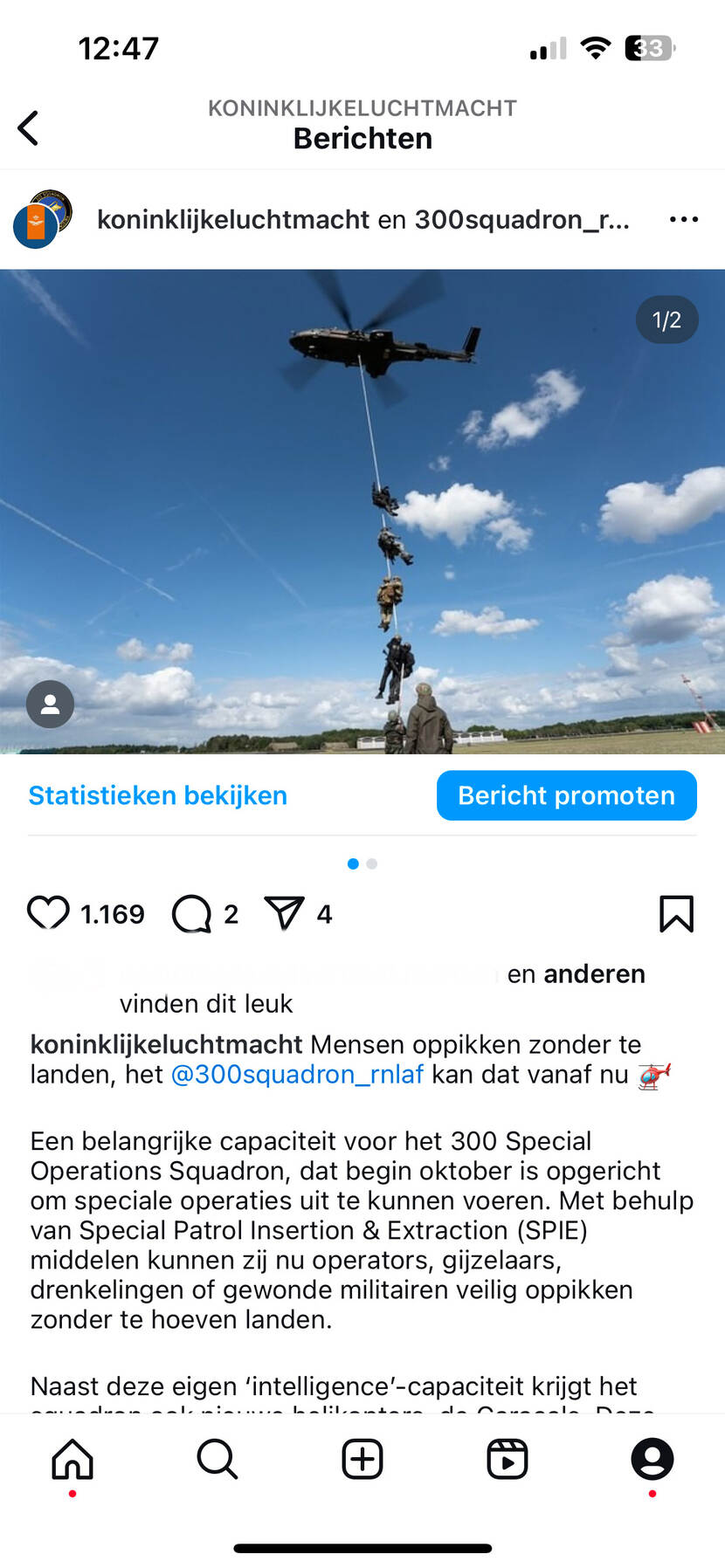
Task: Create a new post
Action: tap(362, 1459)
